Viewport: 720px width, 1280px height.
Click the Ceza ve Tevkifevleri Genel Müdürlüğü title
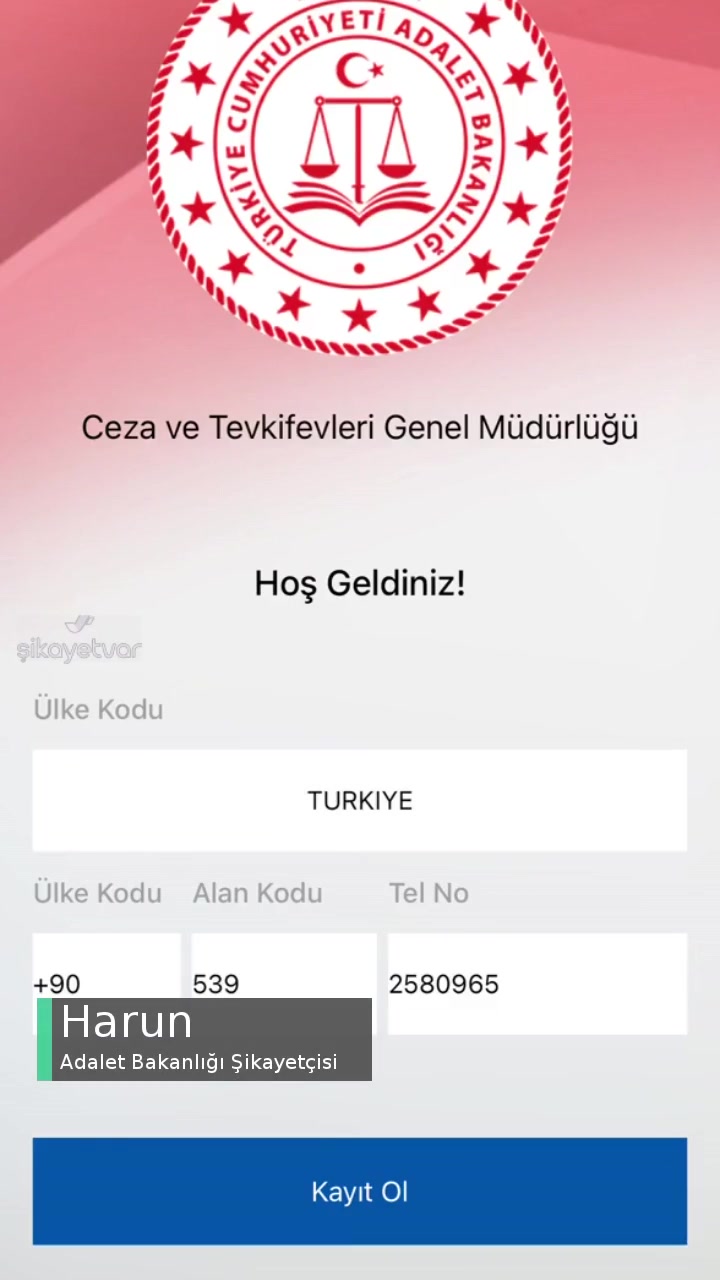[x=360, y=427]
